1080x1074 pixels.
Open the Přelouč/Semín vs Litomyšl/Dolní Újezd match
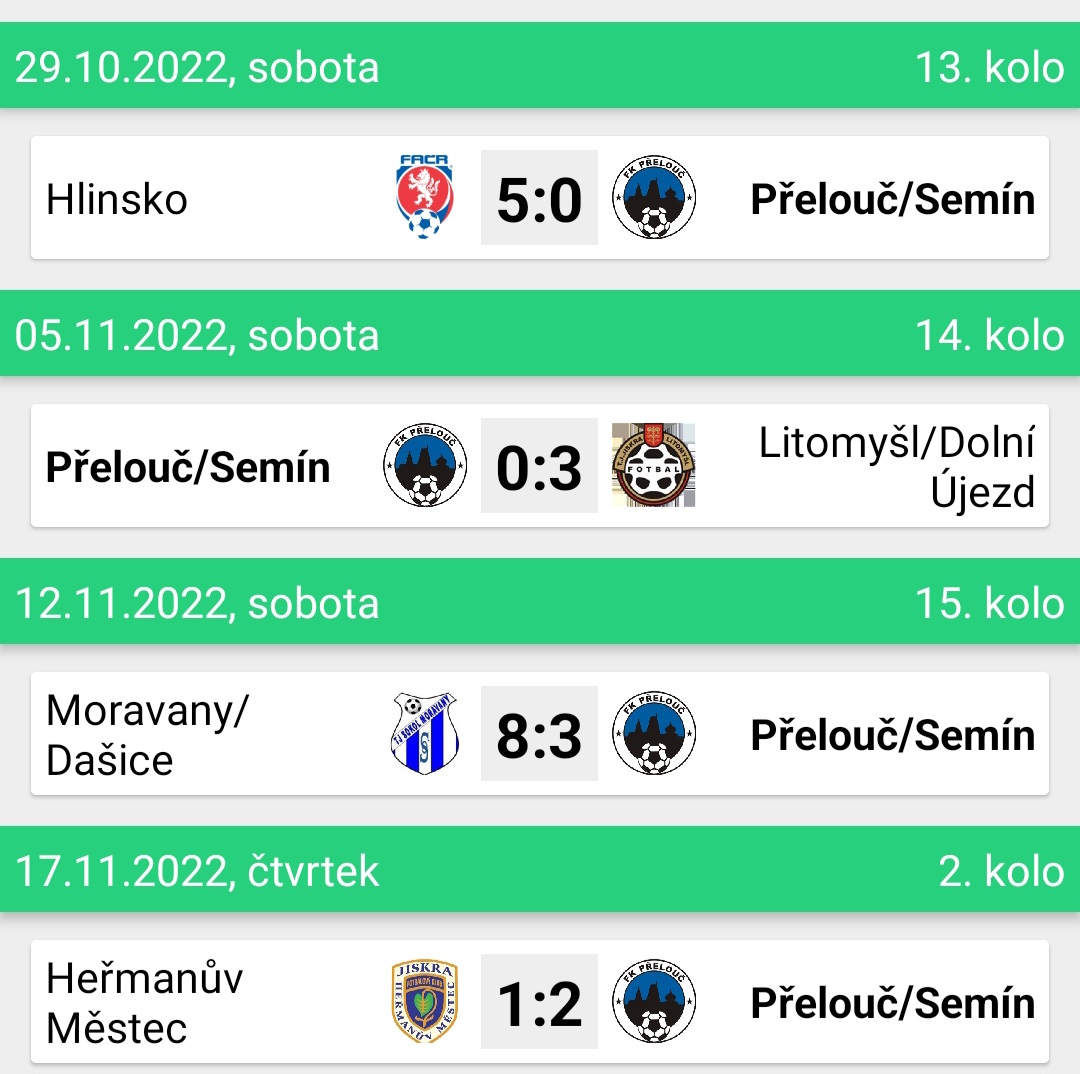(x=539, y=466)
